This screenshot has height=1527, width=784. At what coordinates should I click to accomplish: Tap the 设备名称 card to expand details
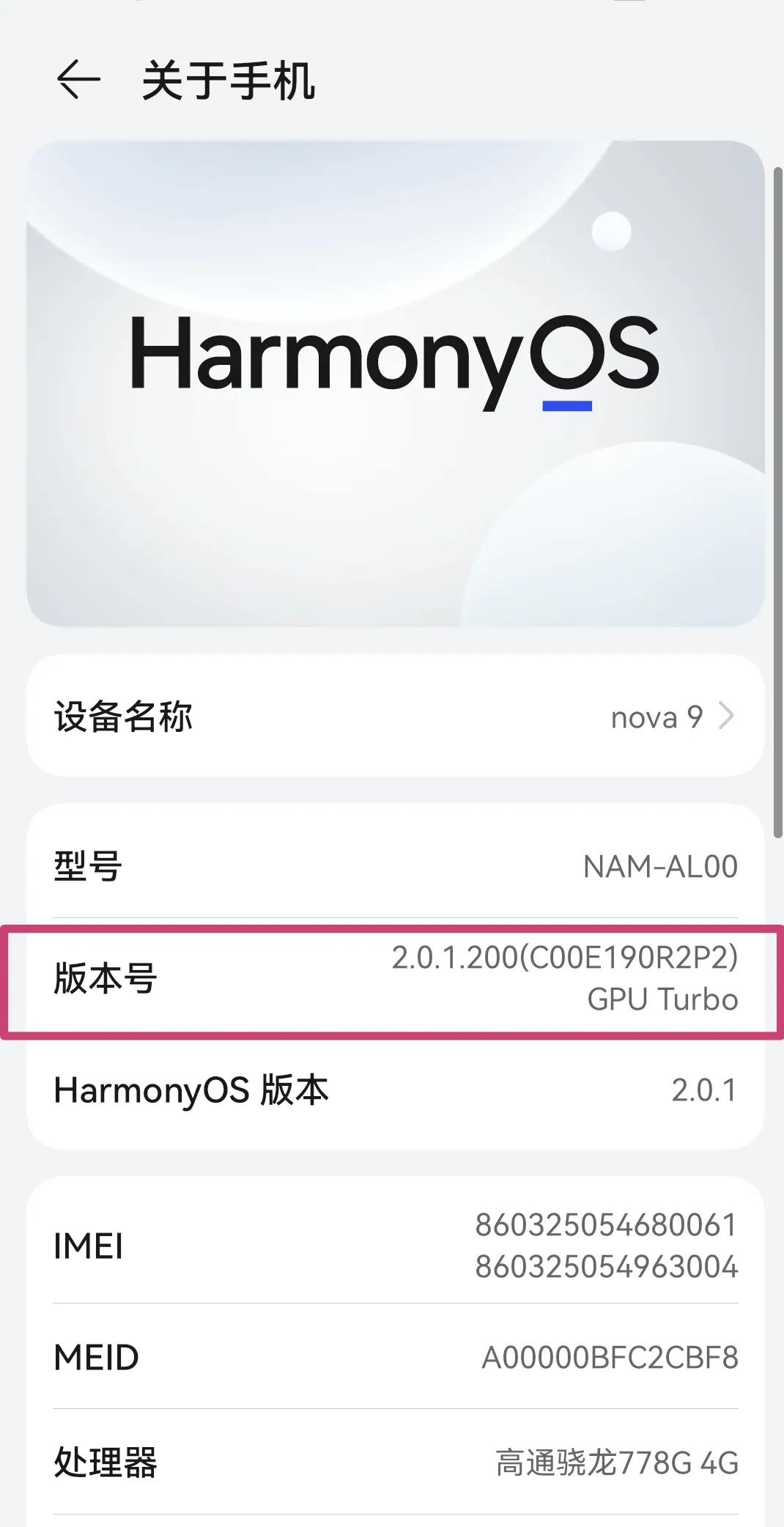(392, 717)
